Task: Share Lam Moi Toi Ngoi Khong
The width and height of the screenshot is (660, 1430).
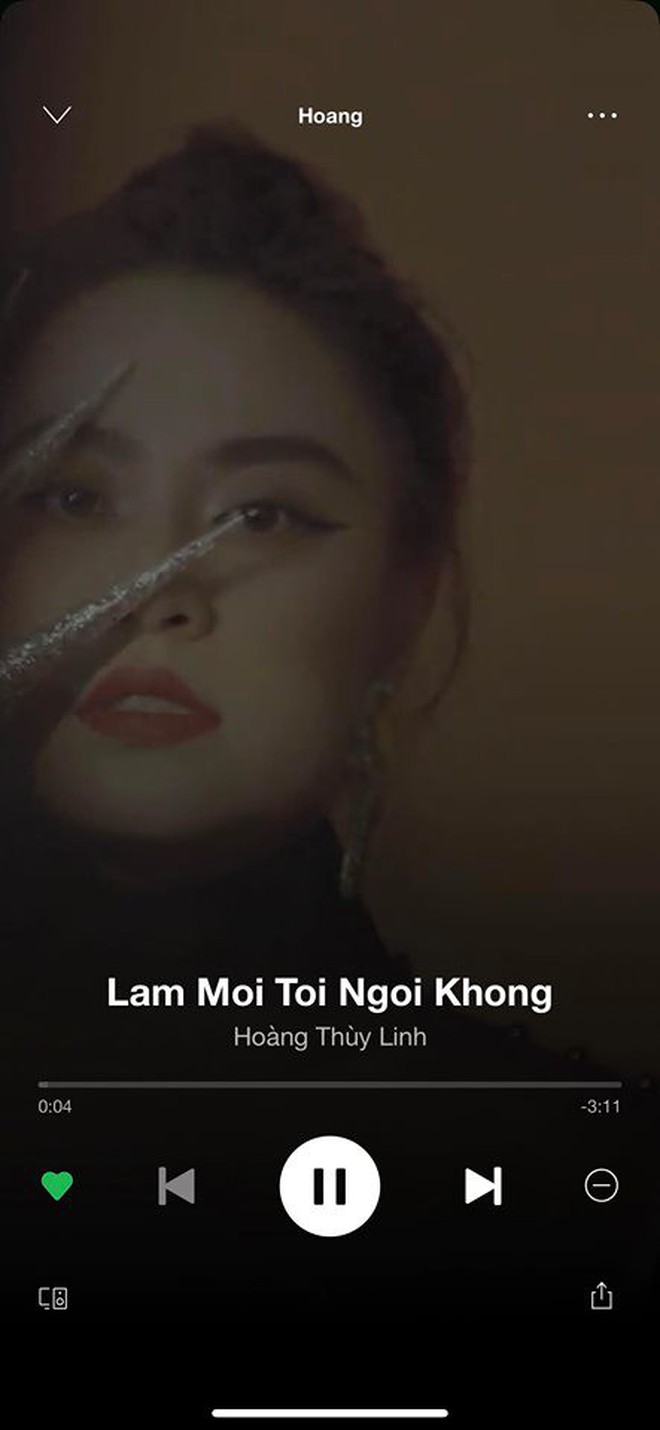Action: [x=601, y=1296]
